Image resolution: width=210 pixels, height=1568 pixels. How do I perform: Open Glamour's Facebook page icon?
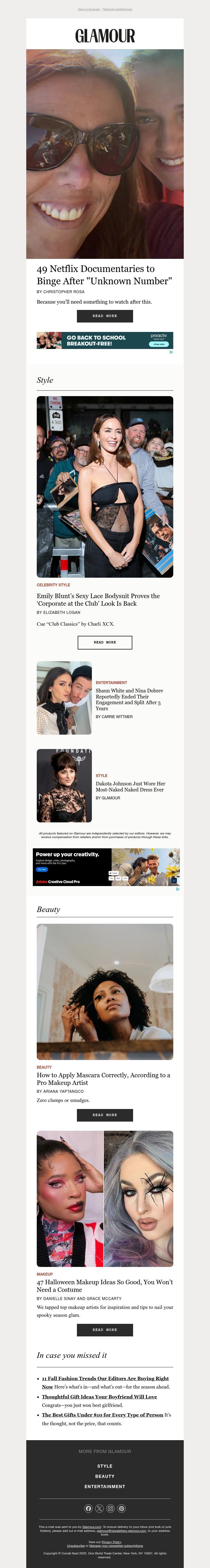(x=88, y=1508)
